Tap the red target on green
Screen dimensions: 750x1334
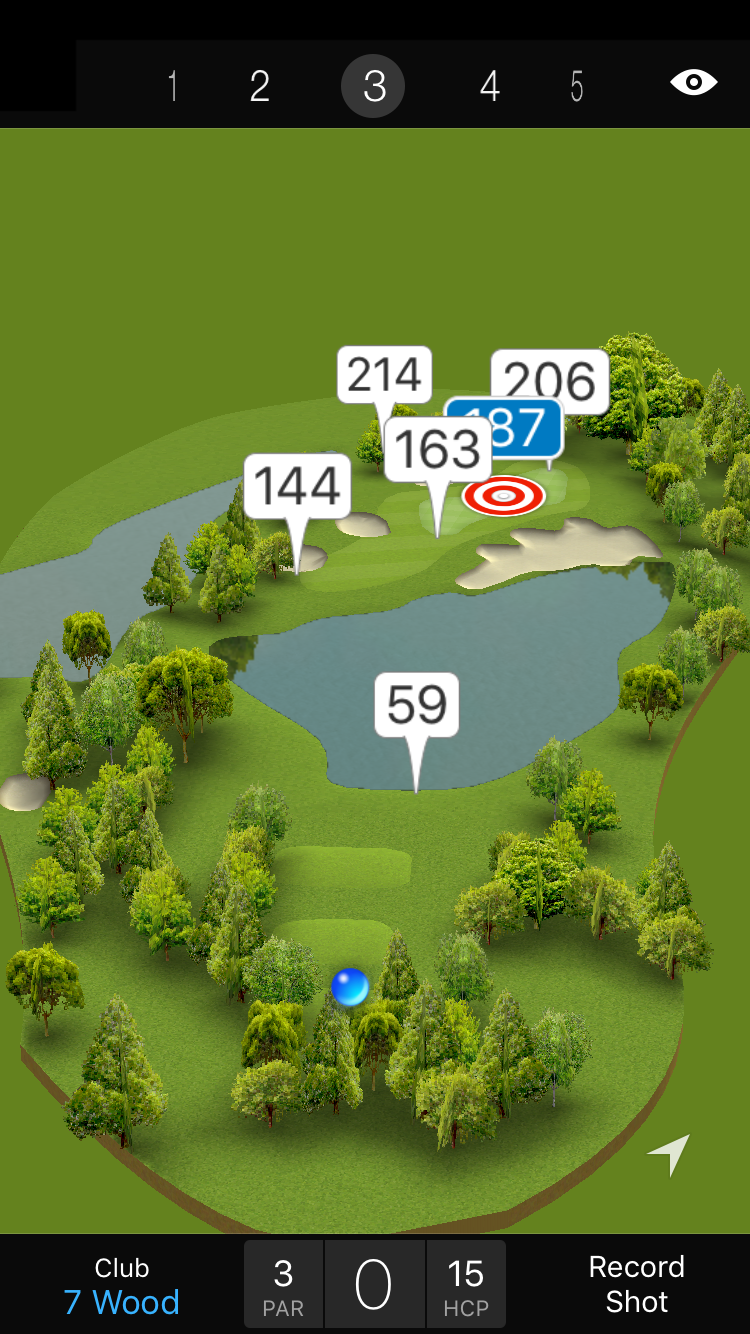(504, 495)
